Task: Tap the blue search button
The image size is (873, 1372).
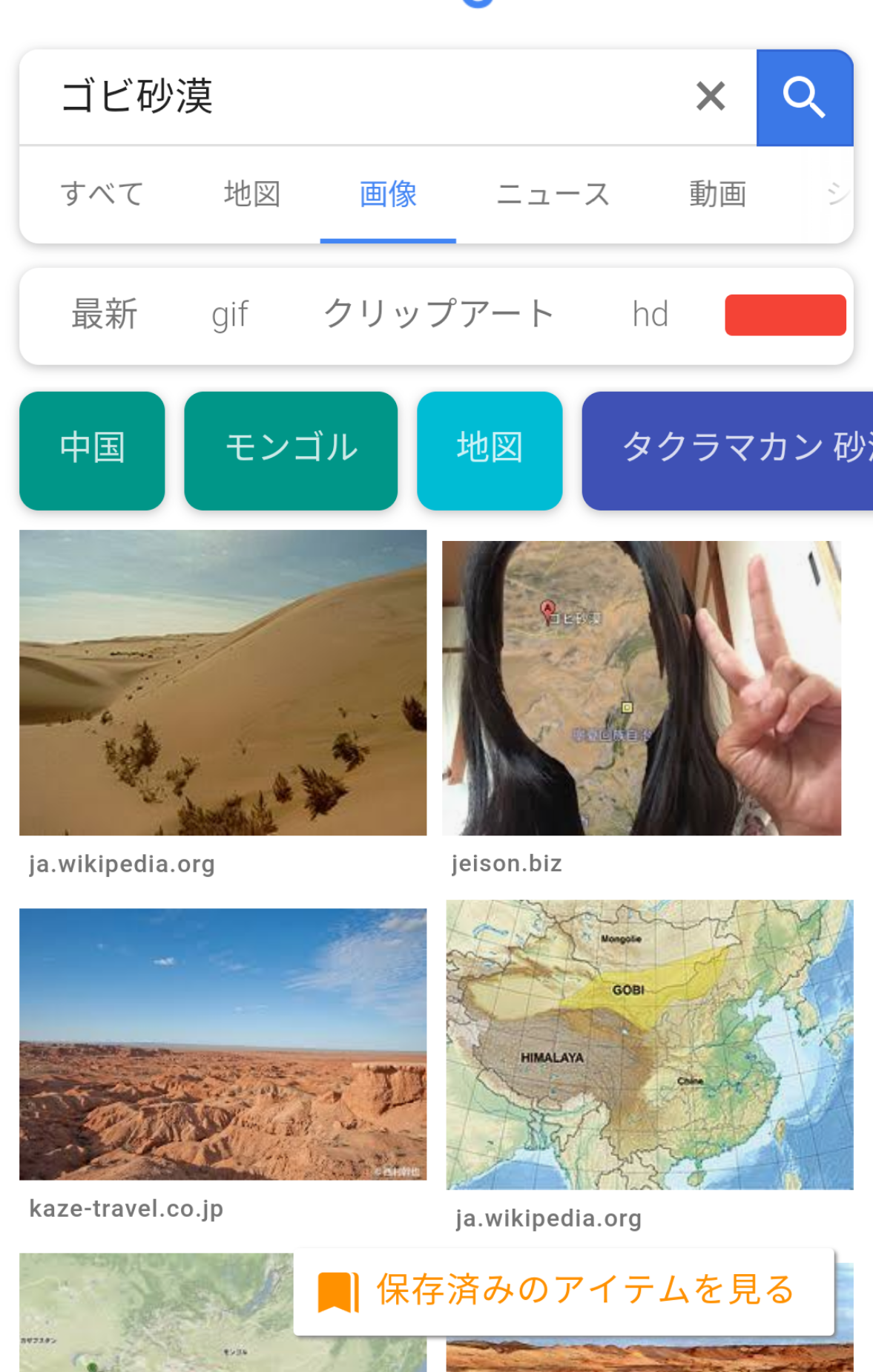Action: [804, 98]
